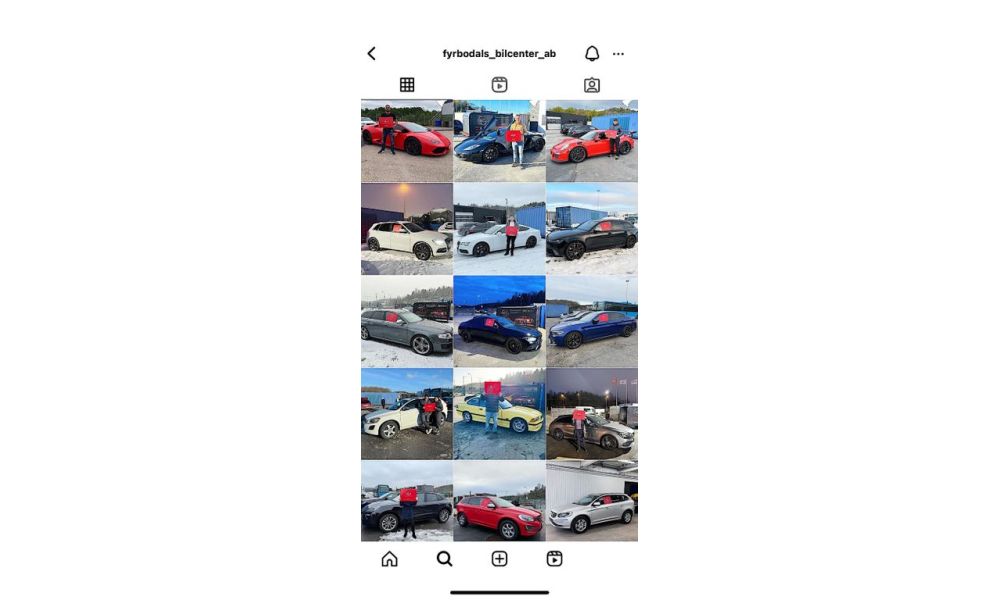Switch to the posts grid tab
1000x600 pixels.
[407, 85]
